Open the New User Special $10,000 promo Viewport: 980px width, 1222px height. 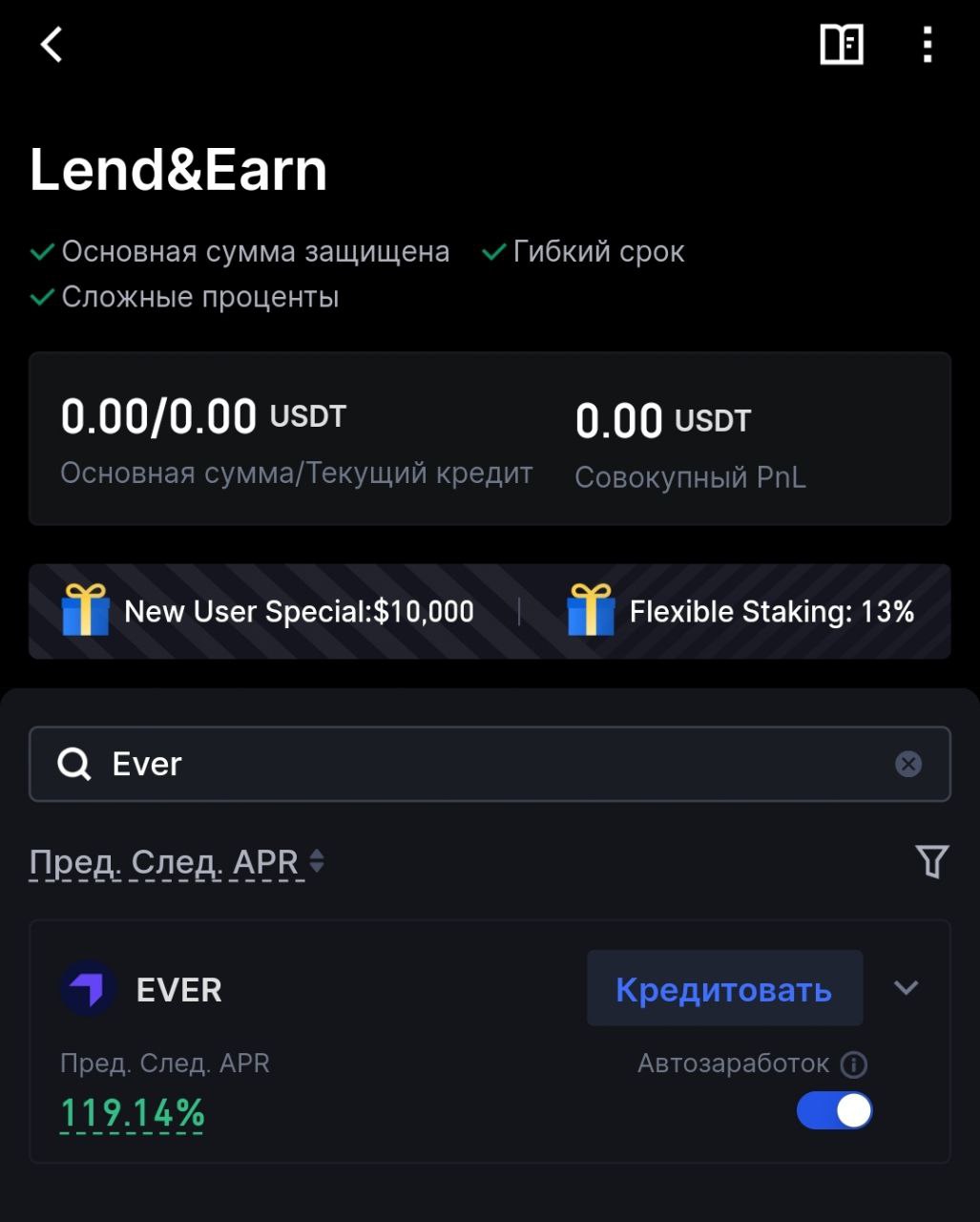(x=270, y=611)
